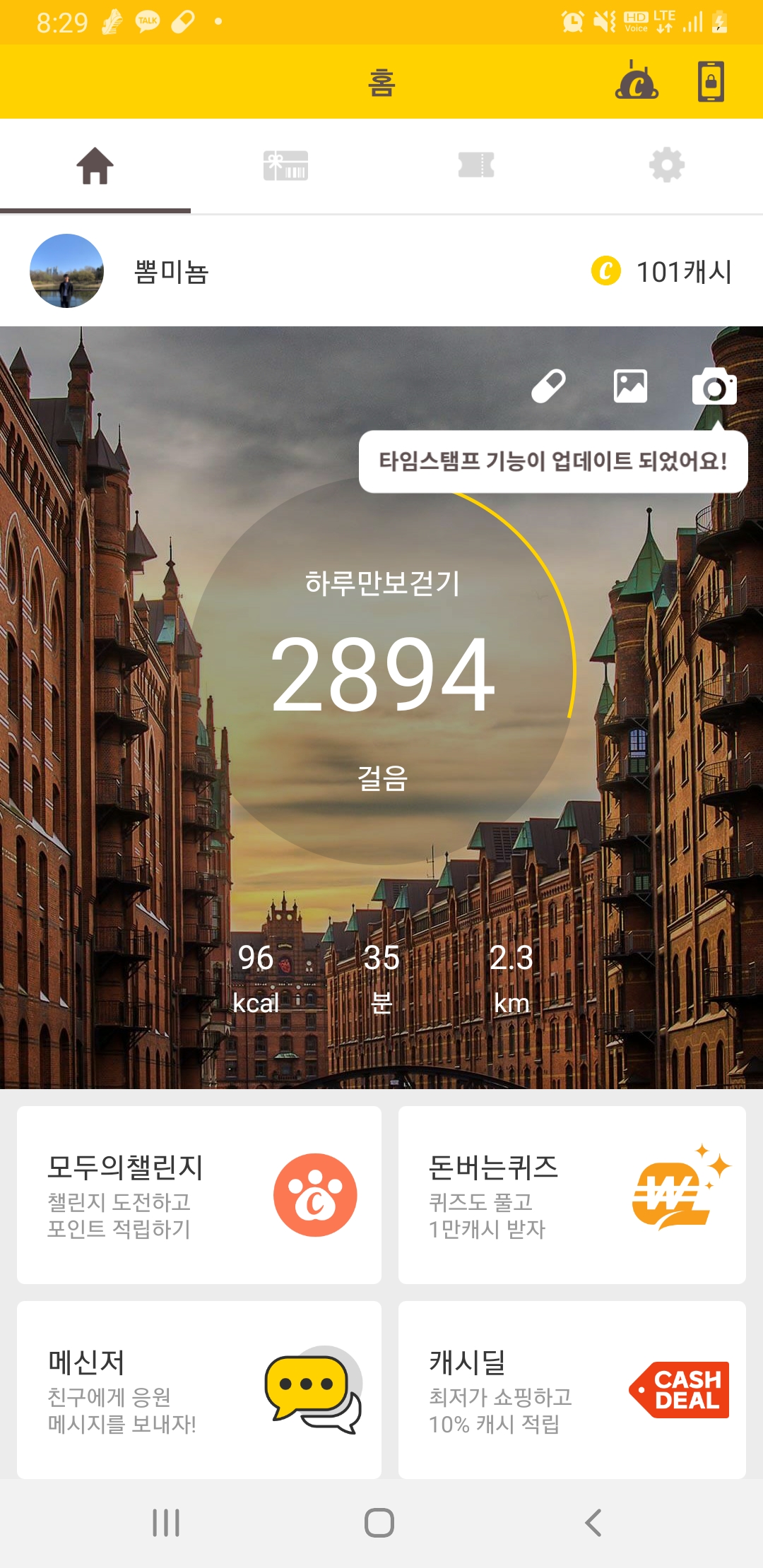Select the home tab
The height and width of the screenshot is (1568, 763).
pyautogui.click(x=95, y=166)
